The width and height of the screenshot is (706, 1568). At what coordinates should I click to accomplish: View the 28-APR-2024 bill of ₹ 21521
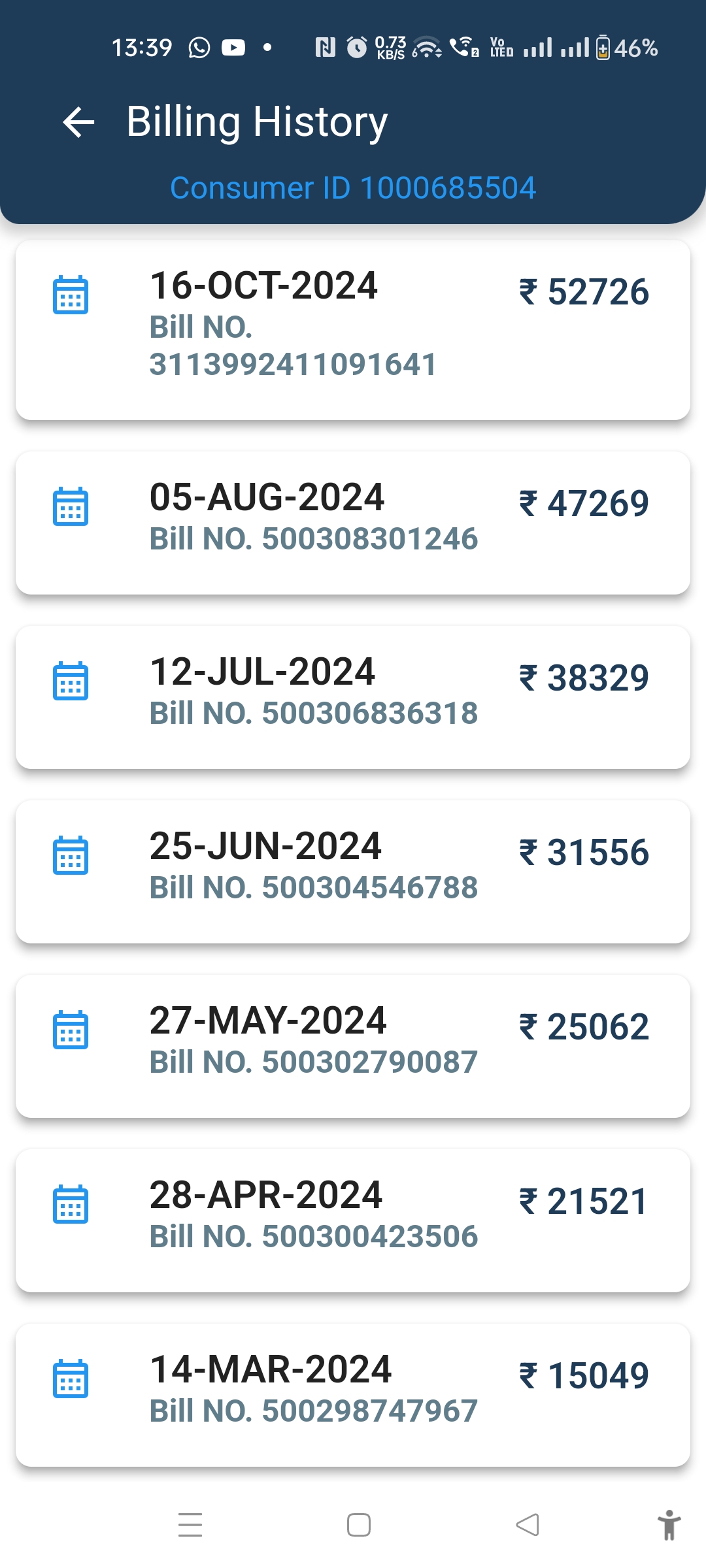pos(353,1220)
